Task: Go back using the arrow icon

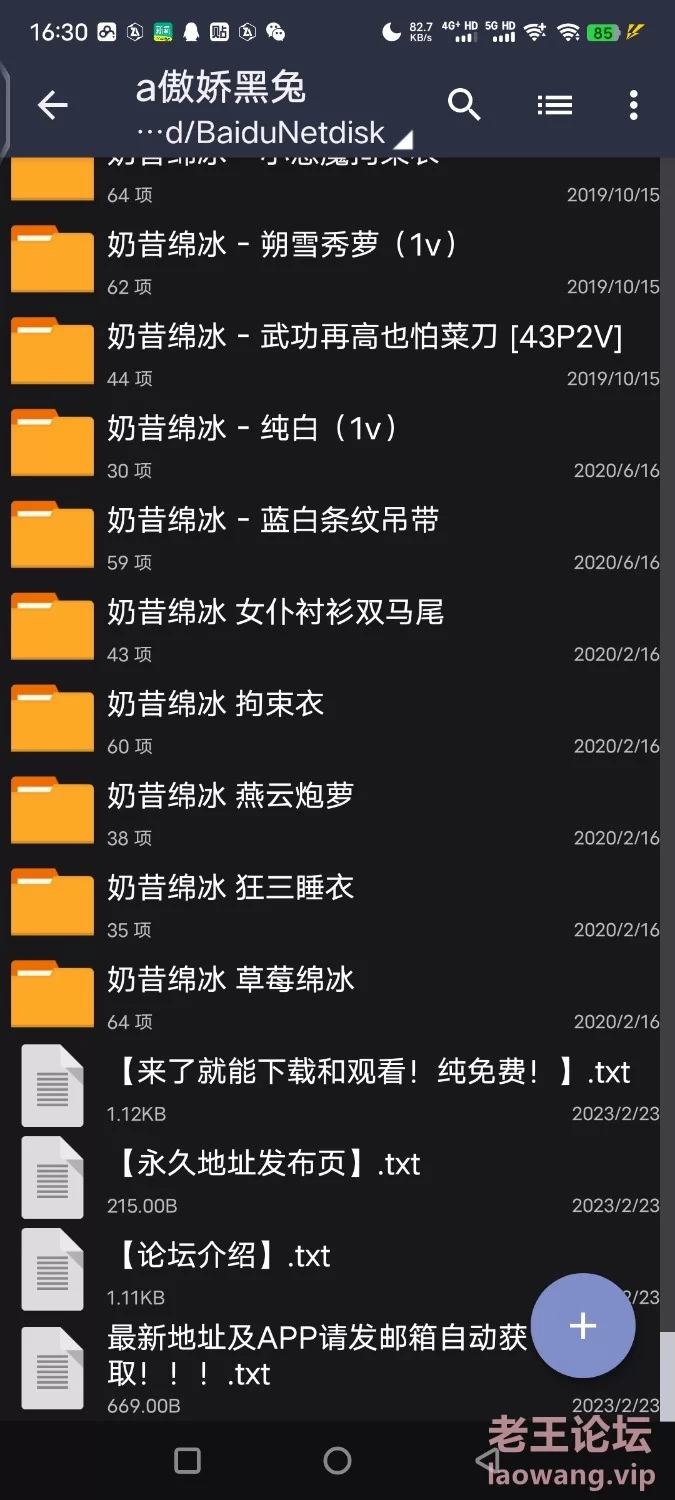Action: click(52, 105)
